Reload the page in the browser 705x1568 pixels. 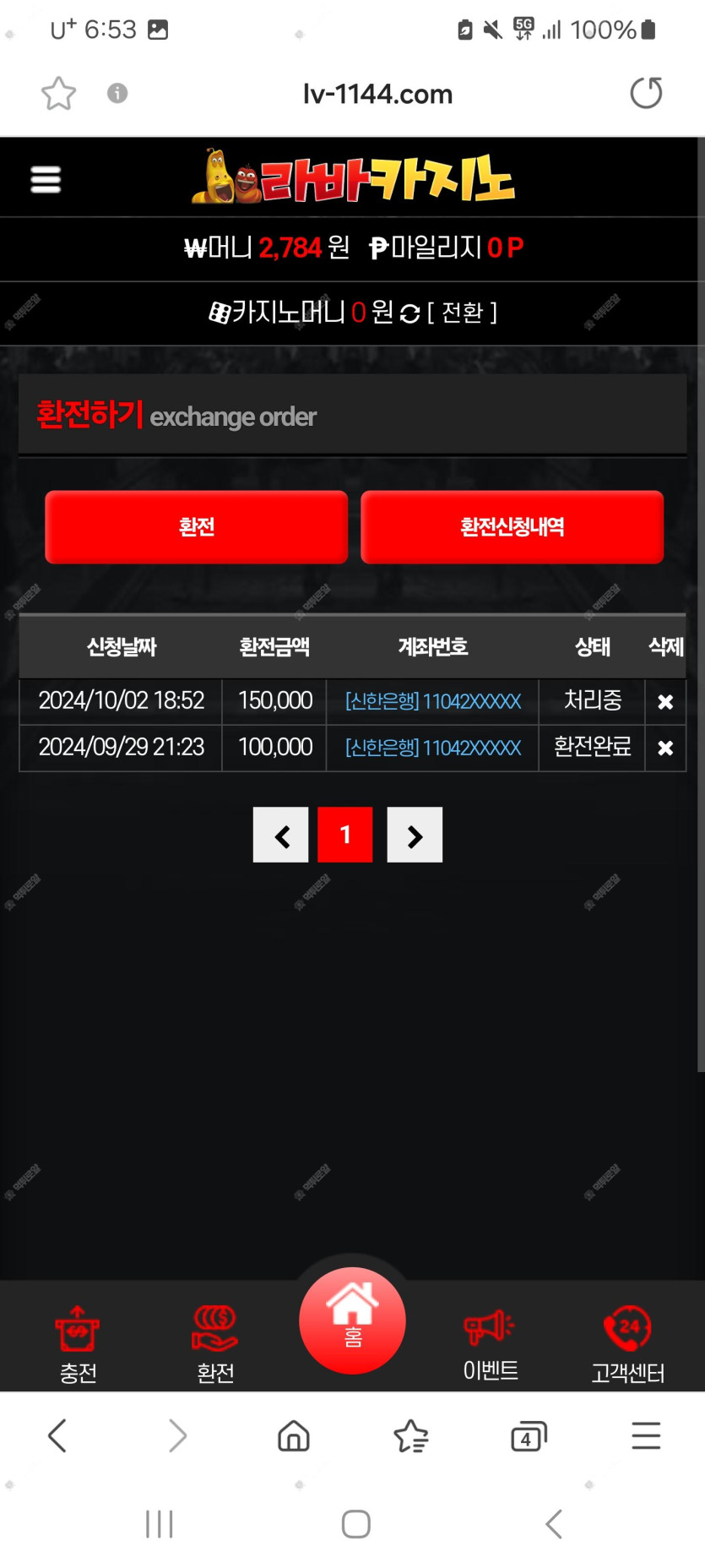pyautogui.click(x=646, y=93)
